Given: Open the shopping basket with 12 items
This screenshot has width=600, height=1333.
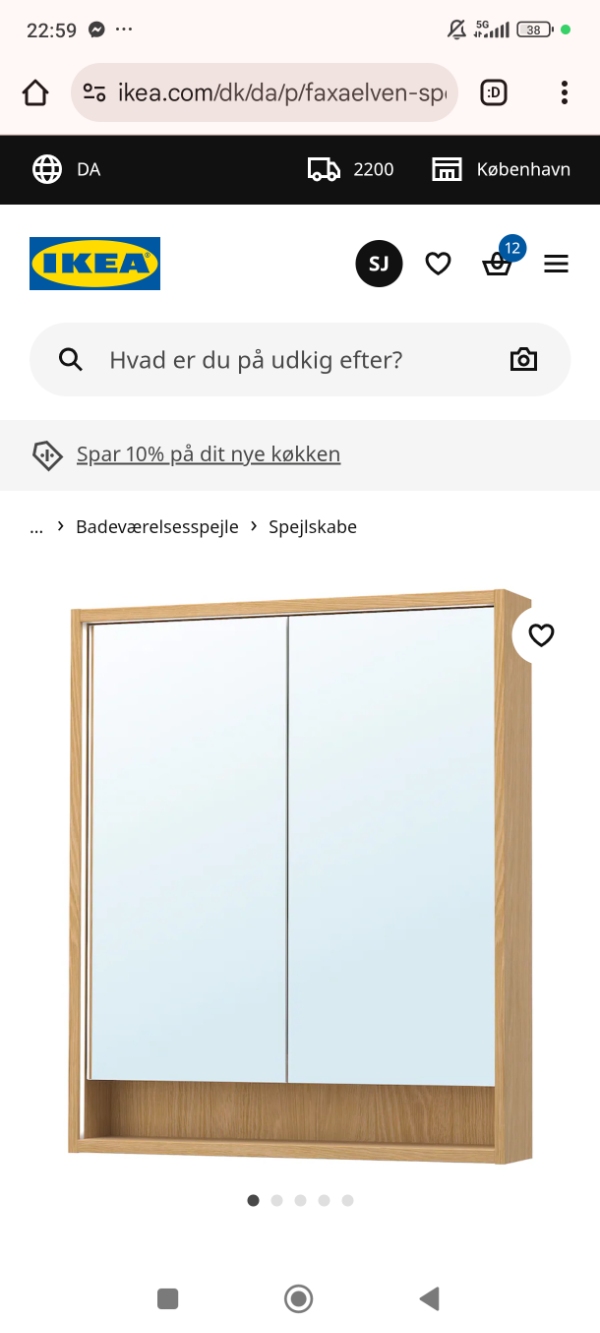Looking at the screenshot, I should [x=497, y=264].
